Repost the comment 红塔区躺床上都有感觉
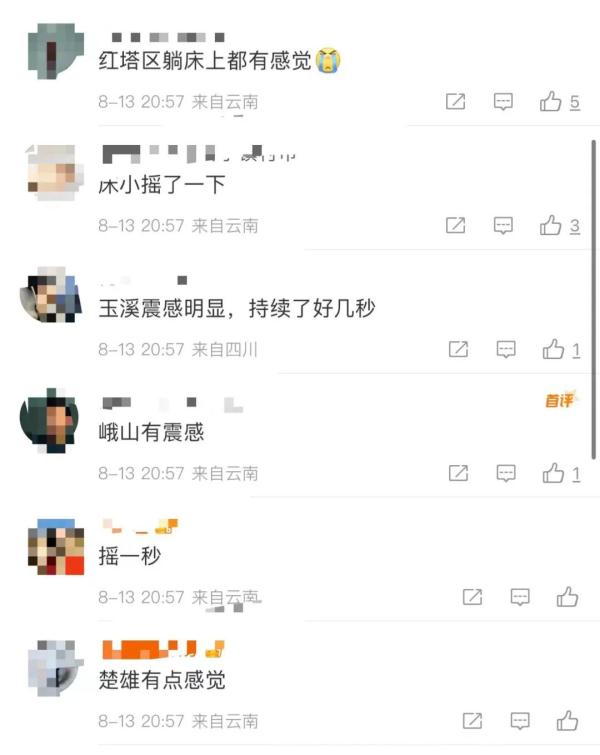The height and width of the screenshot is (755, 600). pyautogui.click(x=456, y=102)
